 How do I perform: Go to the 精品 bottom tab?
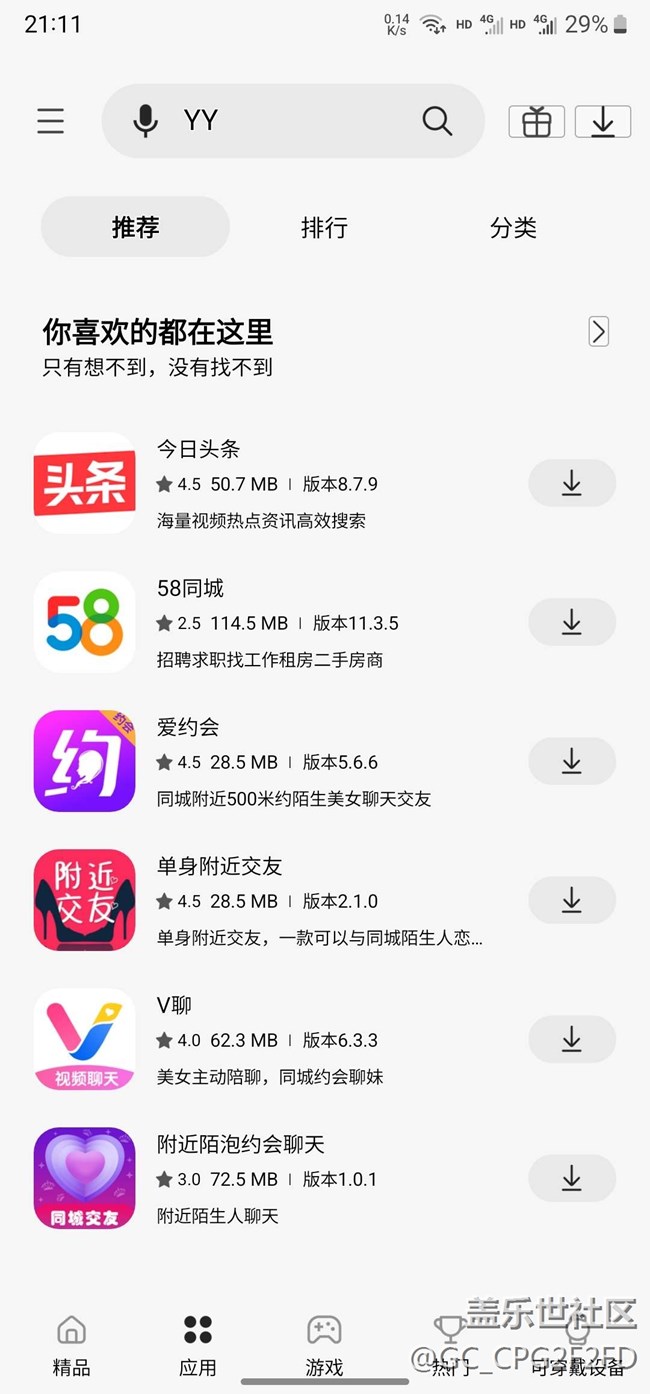71,1345
